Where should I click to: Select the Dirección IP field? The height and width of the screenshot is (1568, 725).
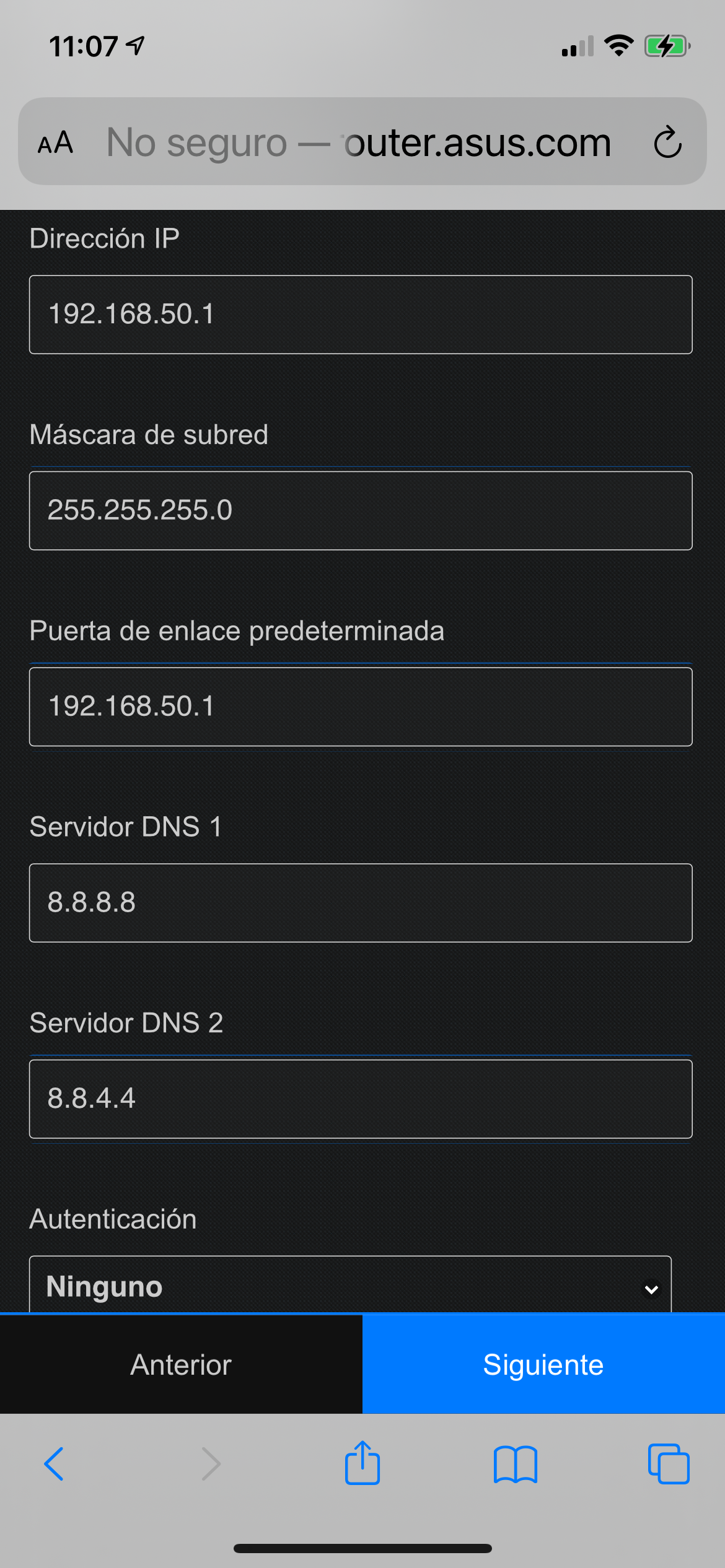pyautogui.click(x=361, y=314)
